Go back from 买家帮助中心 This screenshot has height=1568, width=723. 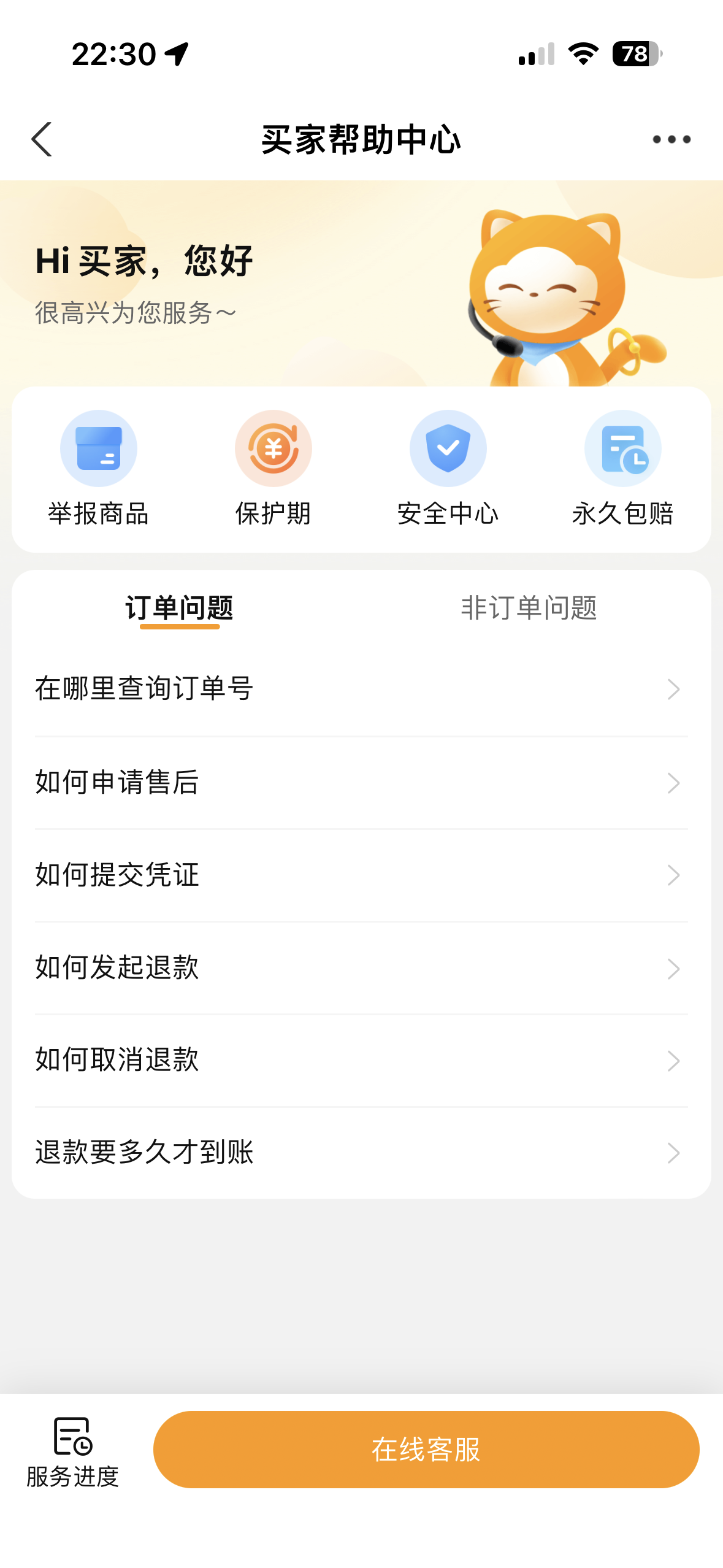click(x=42, y=139)
